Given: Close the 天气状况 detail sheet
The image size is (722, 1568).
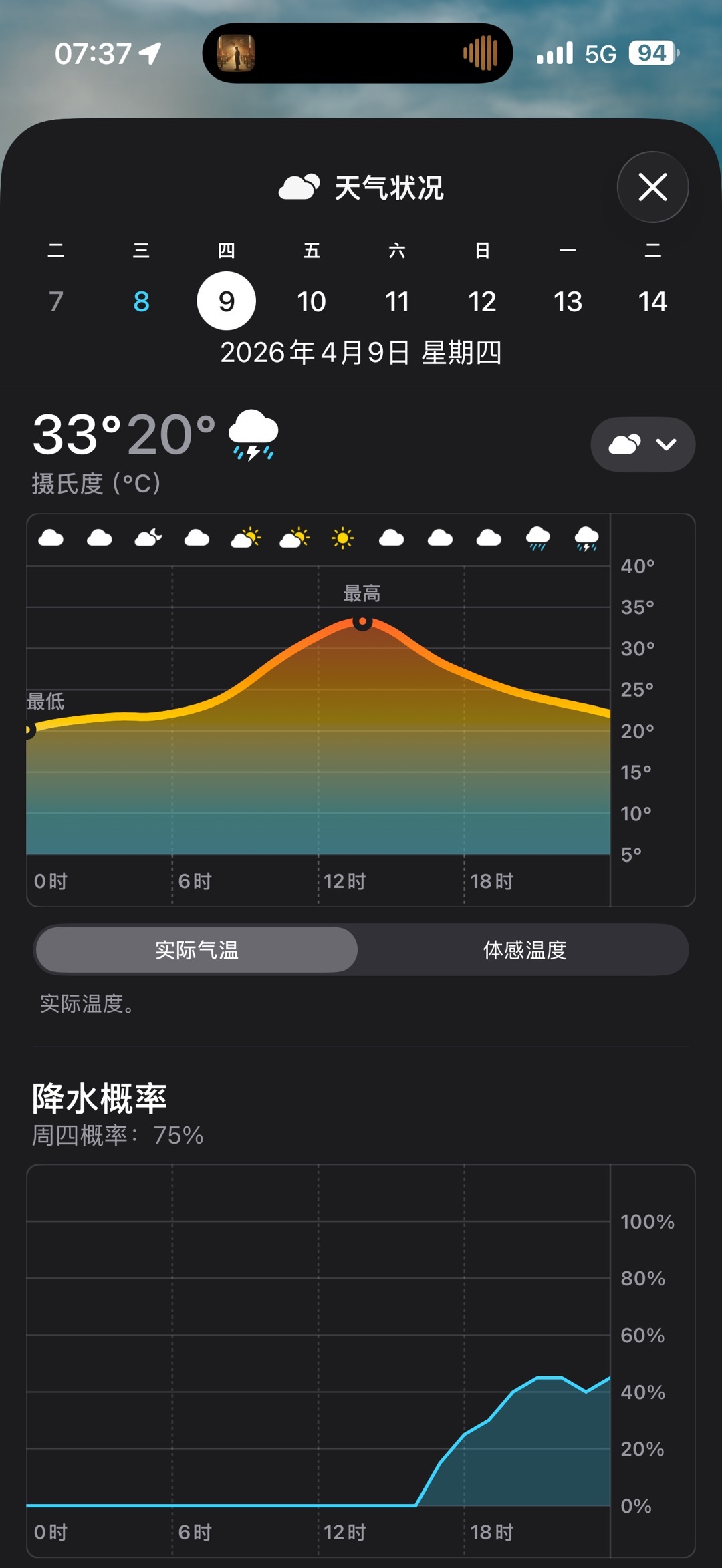Looking at the screenshot, I should point(652,187).
